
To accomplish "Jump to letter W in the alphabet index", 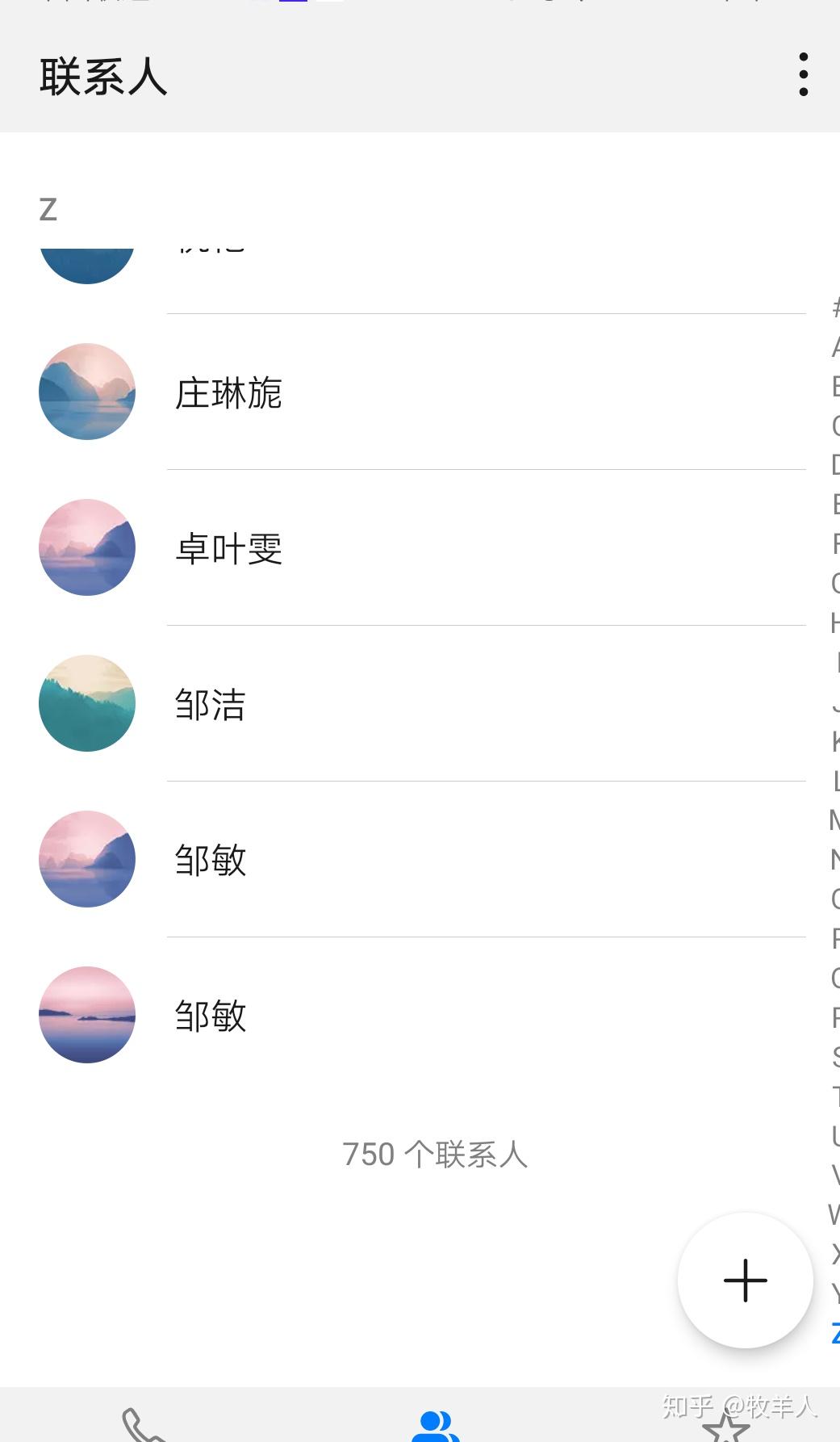I will (834, 1215).
